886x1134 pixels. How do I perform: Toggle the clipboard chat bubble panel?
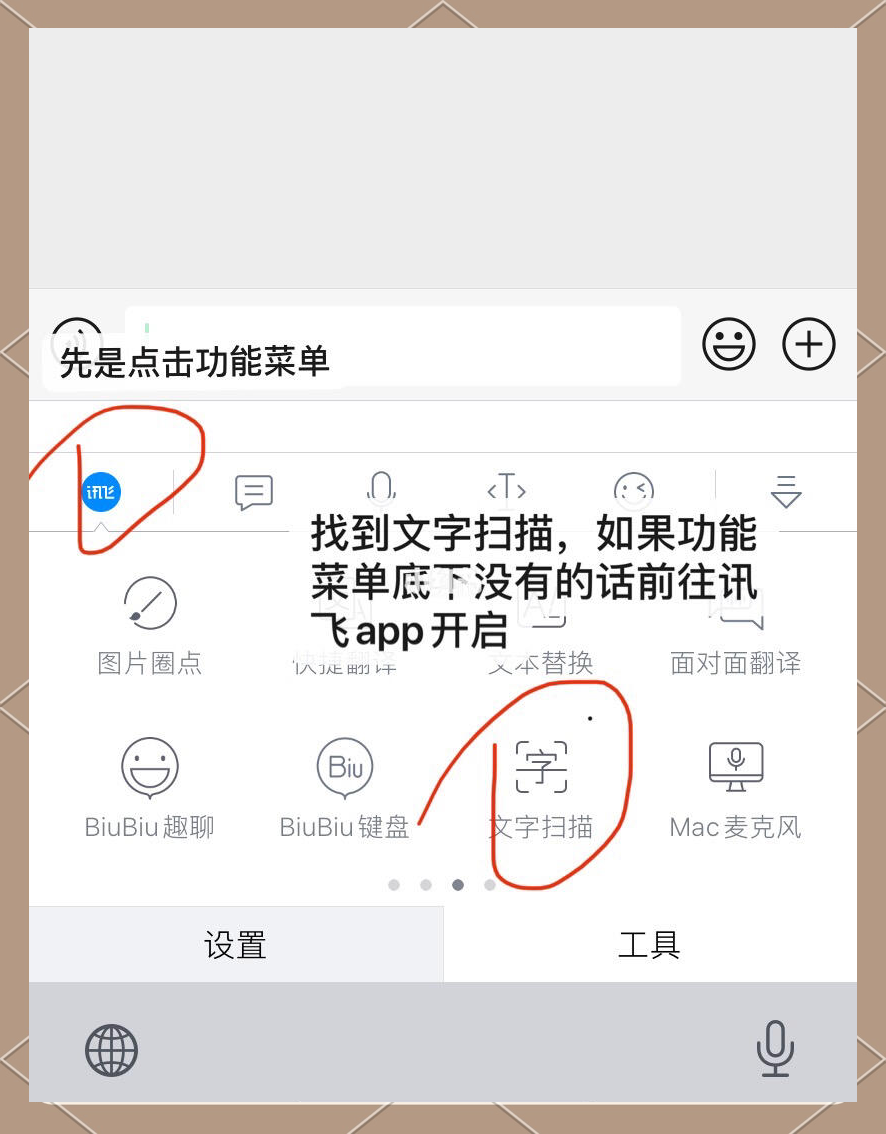[x=253, y=491]
